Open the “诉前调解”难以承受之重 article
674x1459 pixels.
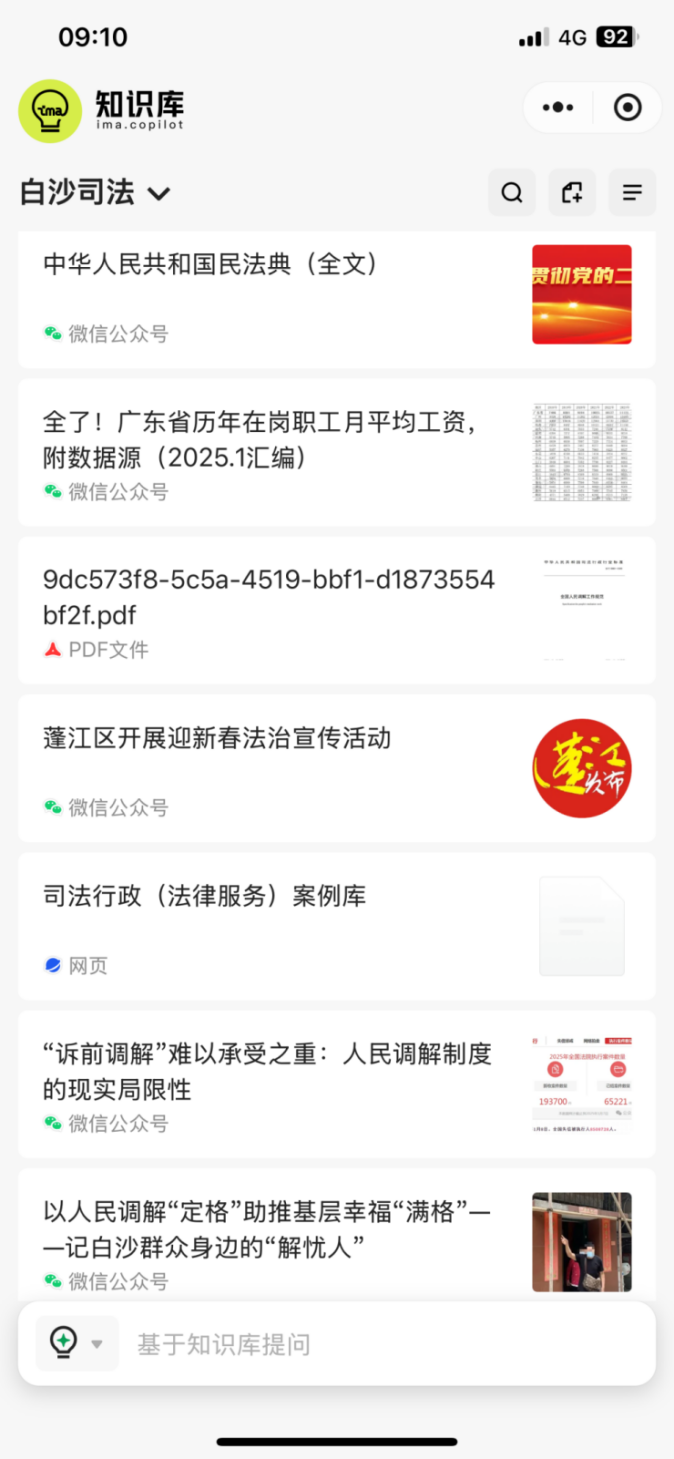[x=270, y=1084]
